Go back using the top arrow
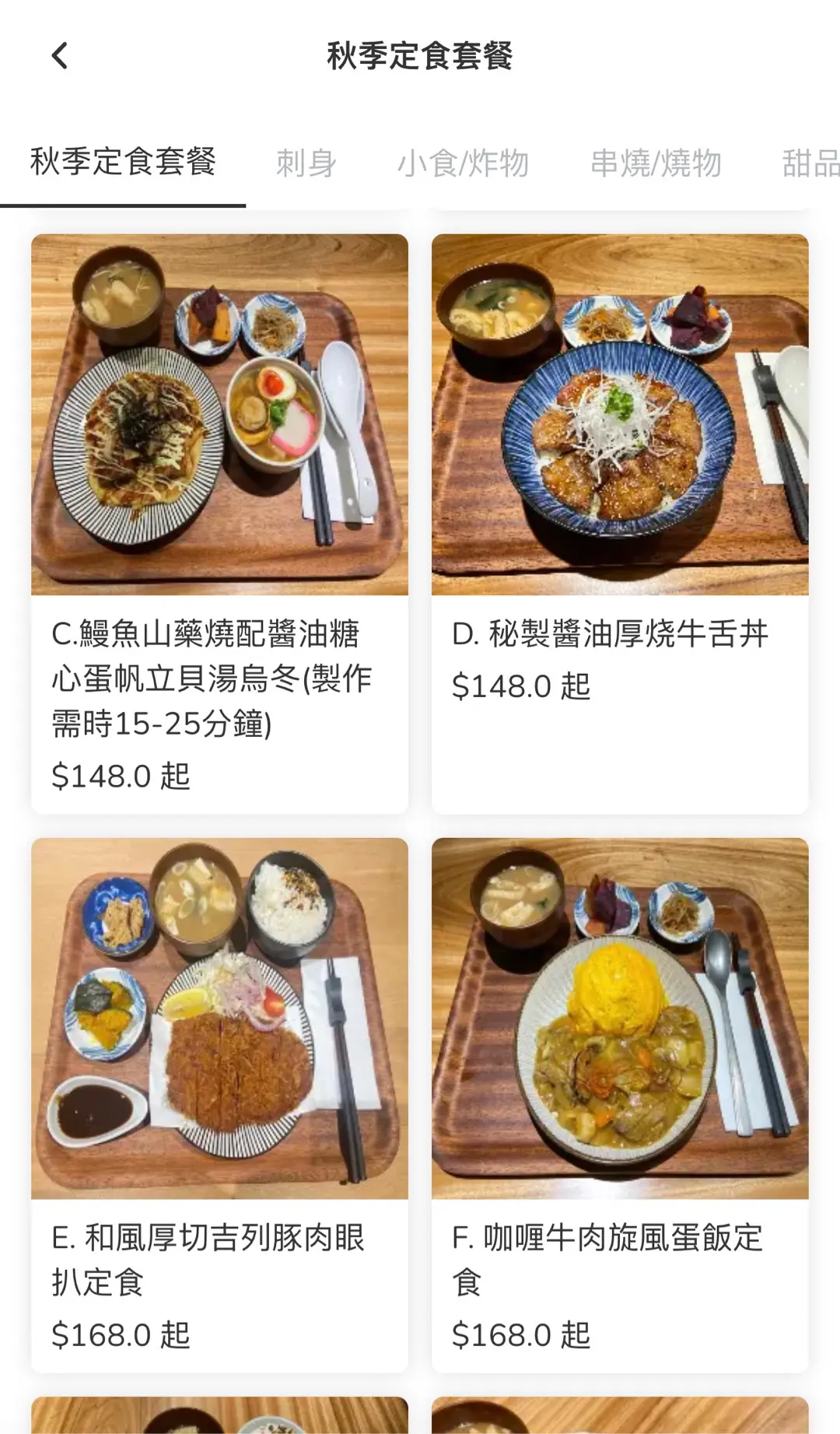Viewport: 840px width, 1434px height. (60, 56)
